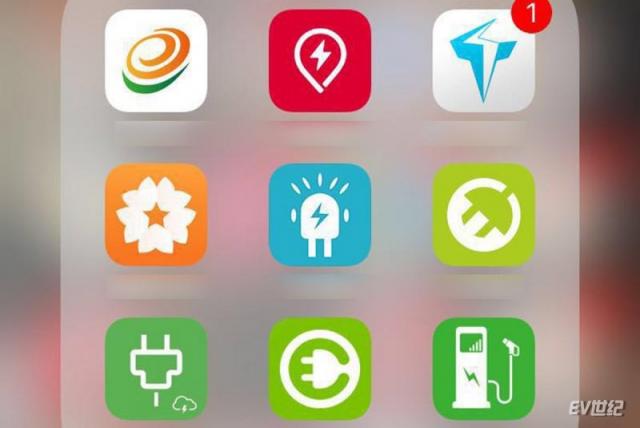Open the blue angular logo app with badge
This screenshot has width=640, height=428.
[483, 60]
